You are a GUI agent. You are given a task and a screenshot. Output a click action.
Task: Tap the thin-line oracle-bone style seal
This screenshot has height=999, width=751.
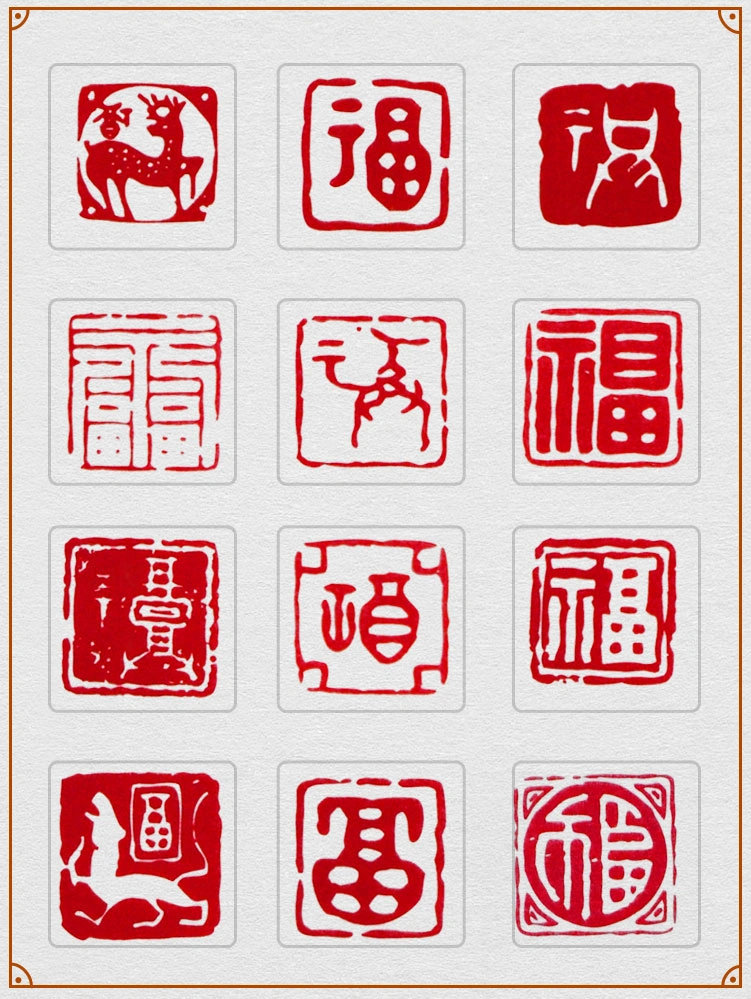click(x=371, y=391)
